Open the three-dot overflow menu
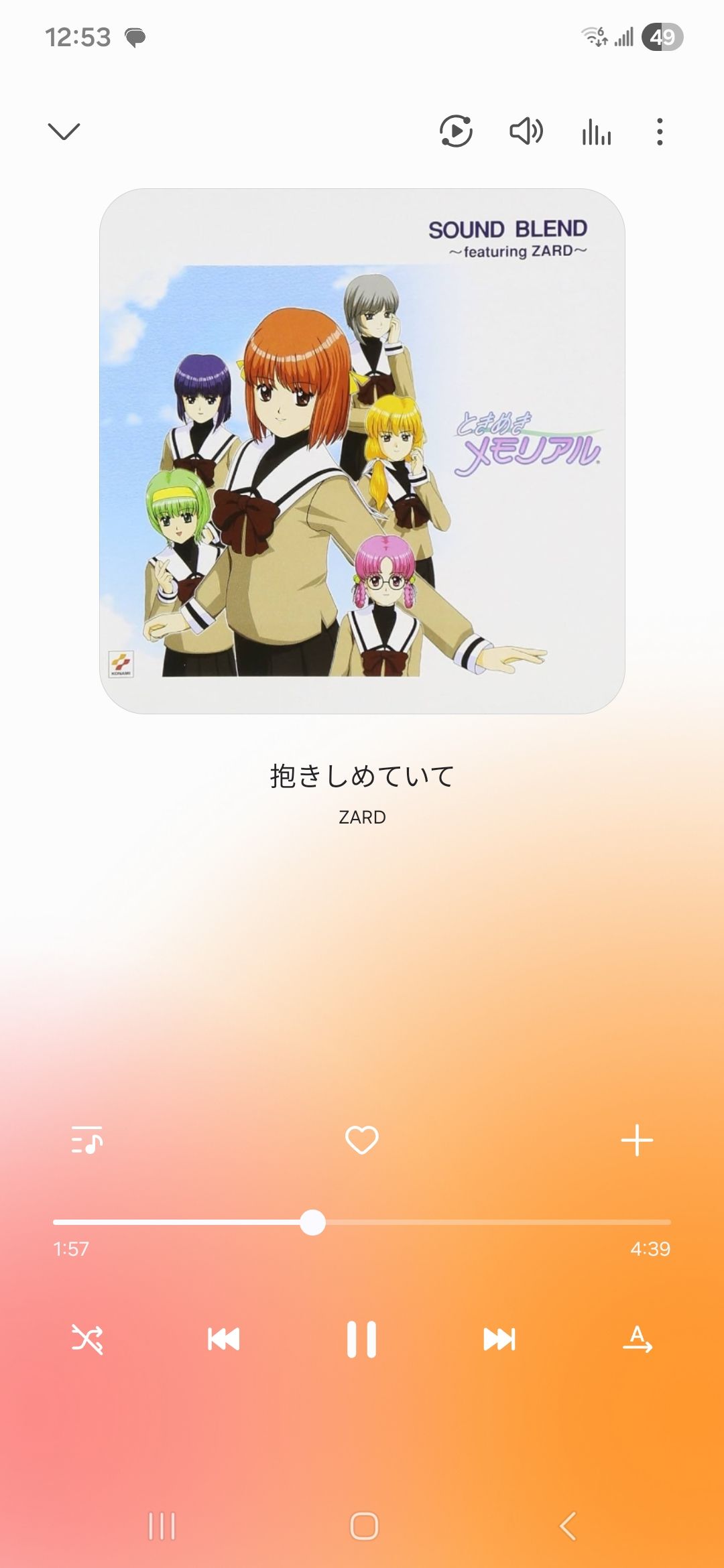Screen dimensions: 724x1568 point(660,131)
